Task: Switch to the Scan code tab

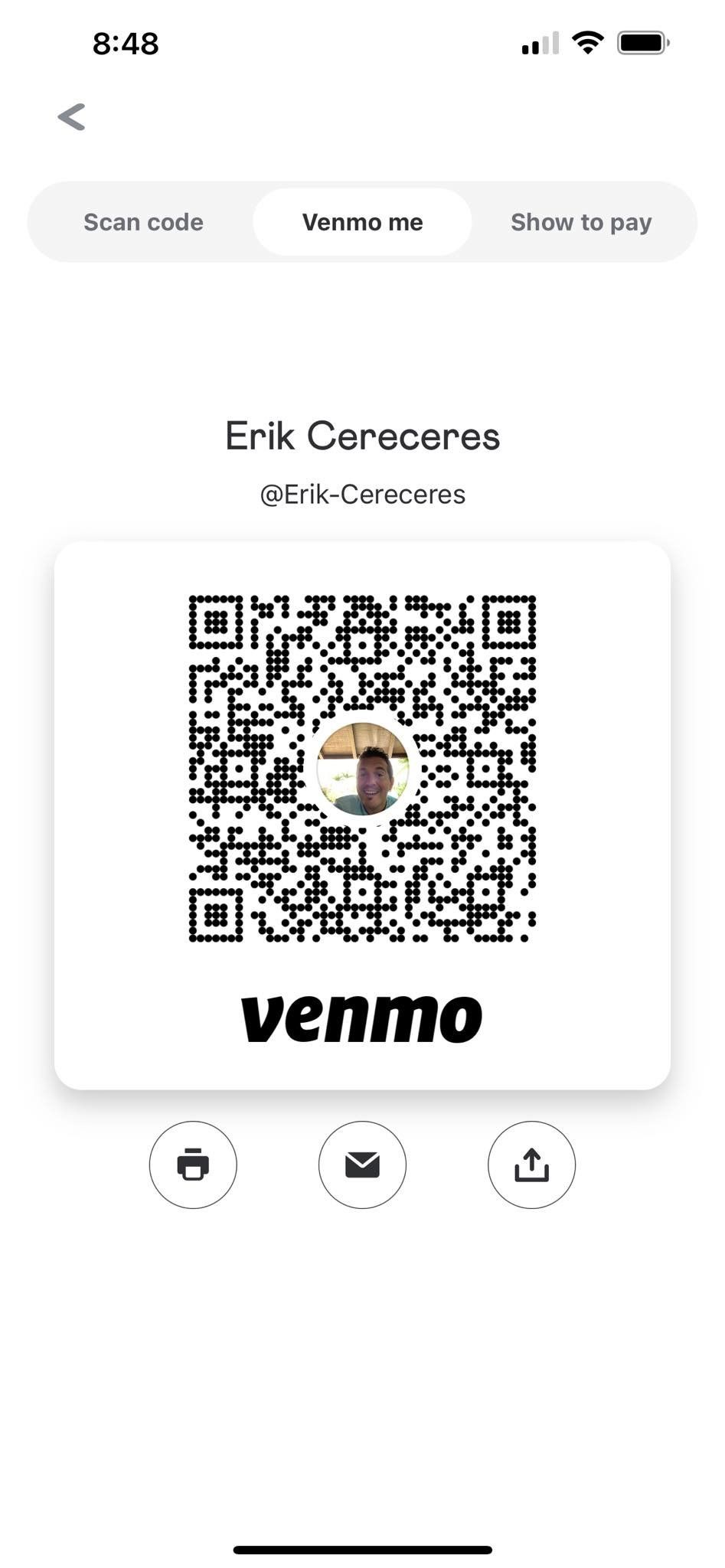Action: click(x=143, y=222)
